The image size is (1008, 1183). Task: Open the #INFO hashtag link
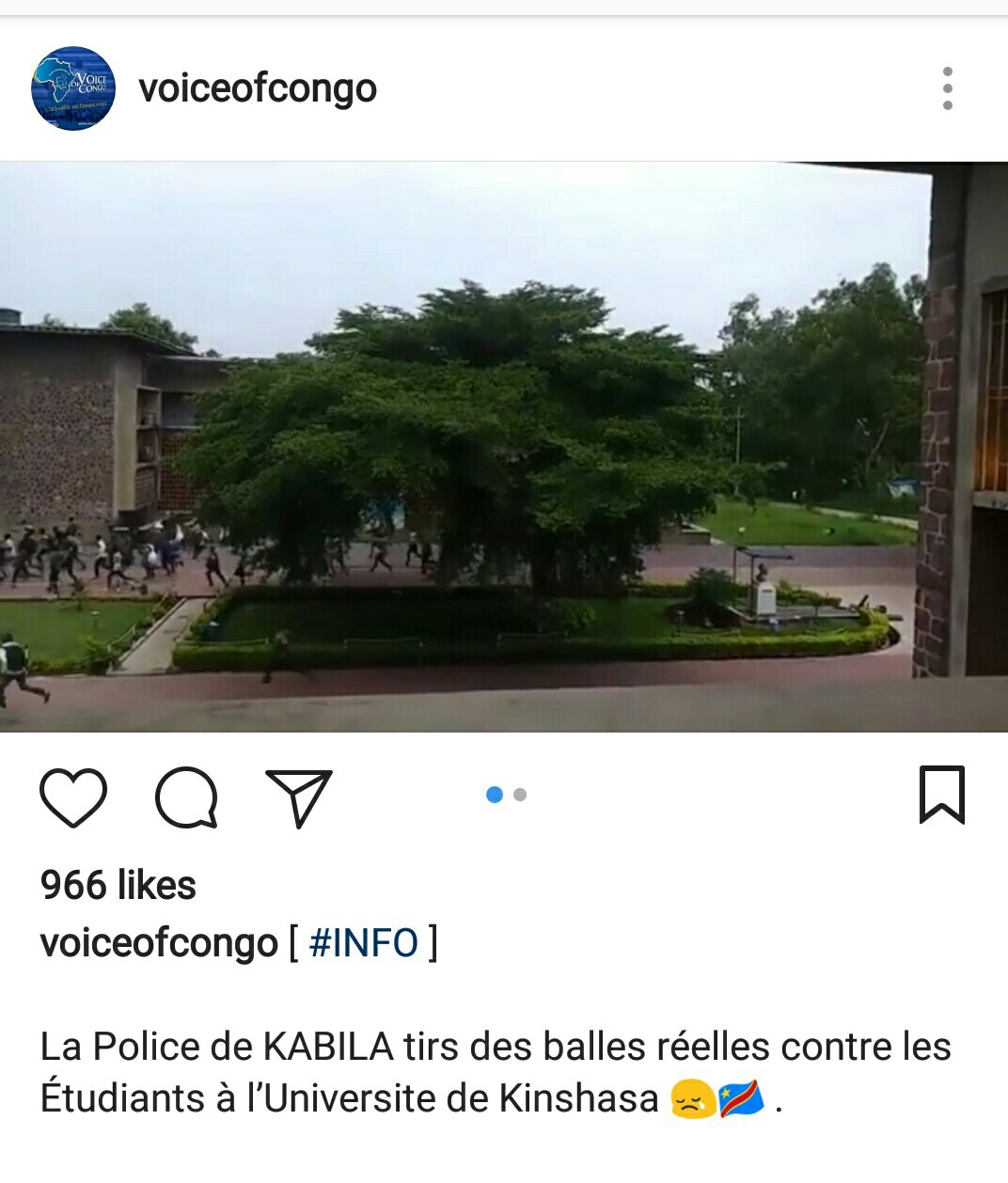360,945
